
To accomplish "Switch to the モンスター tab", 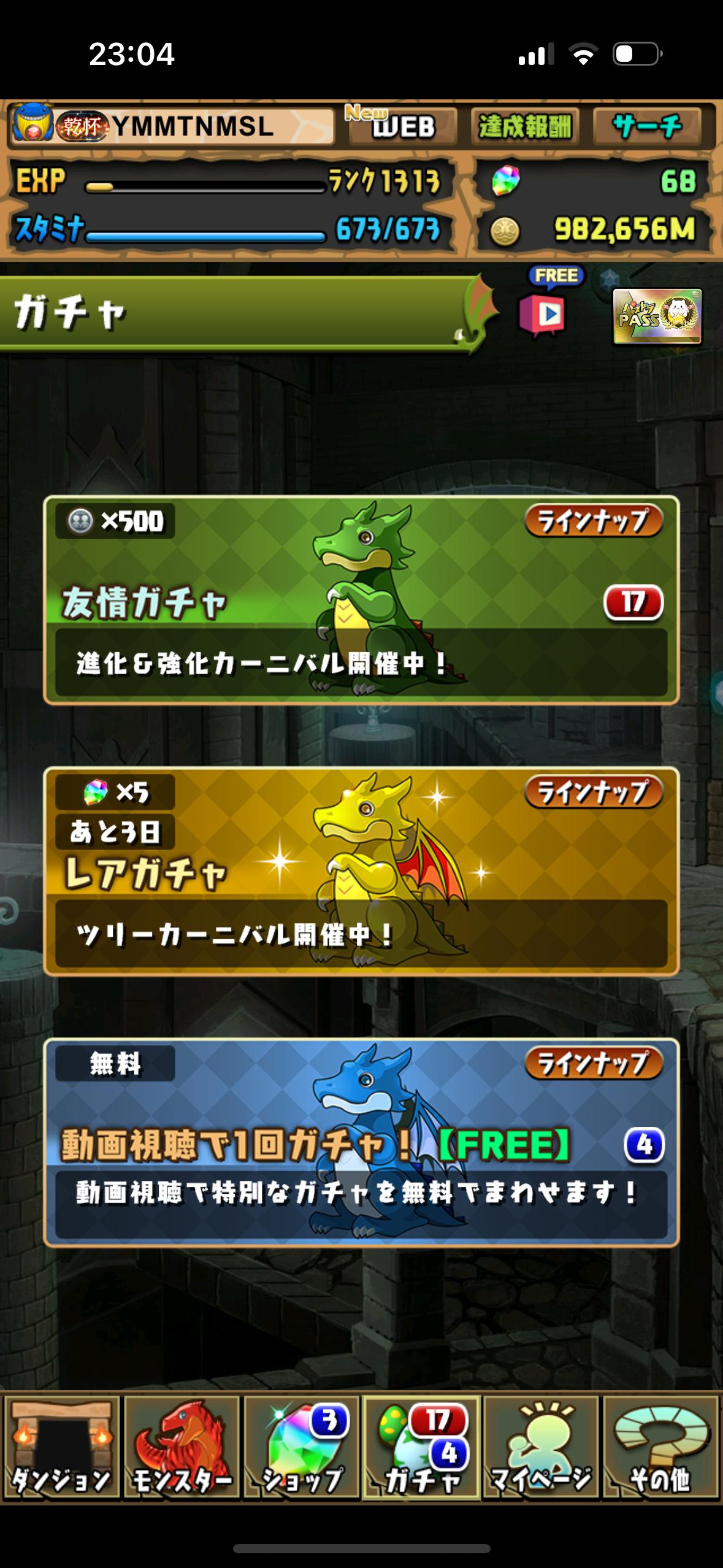I will coord(182,1448).
